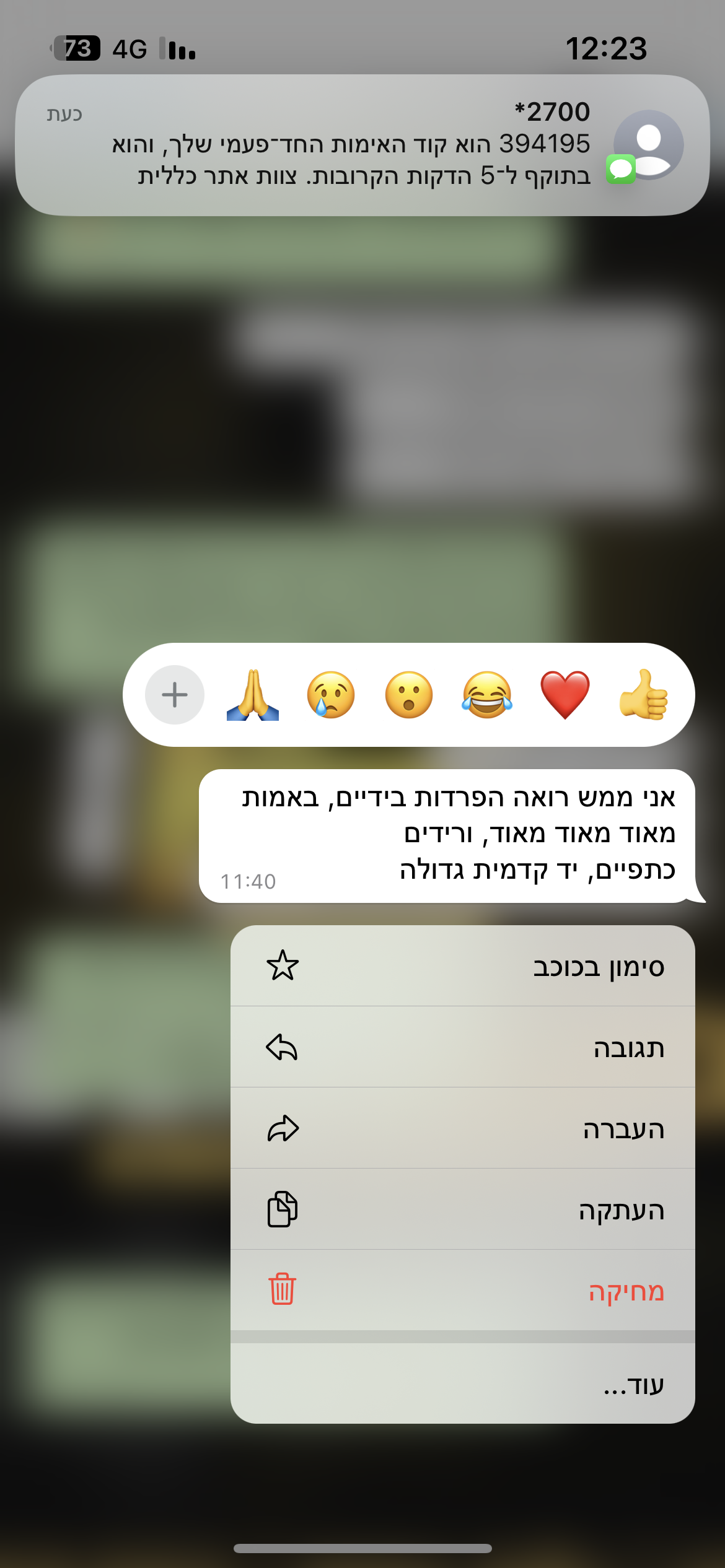React with the thumbs up emoji
Screen dimensions: 725x1568
643,695
